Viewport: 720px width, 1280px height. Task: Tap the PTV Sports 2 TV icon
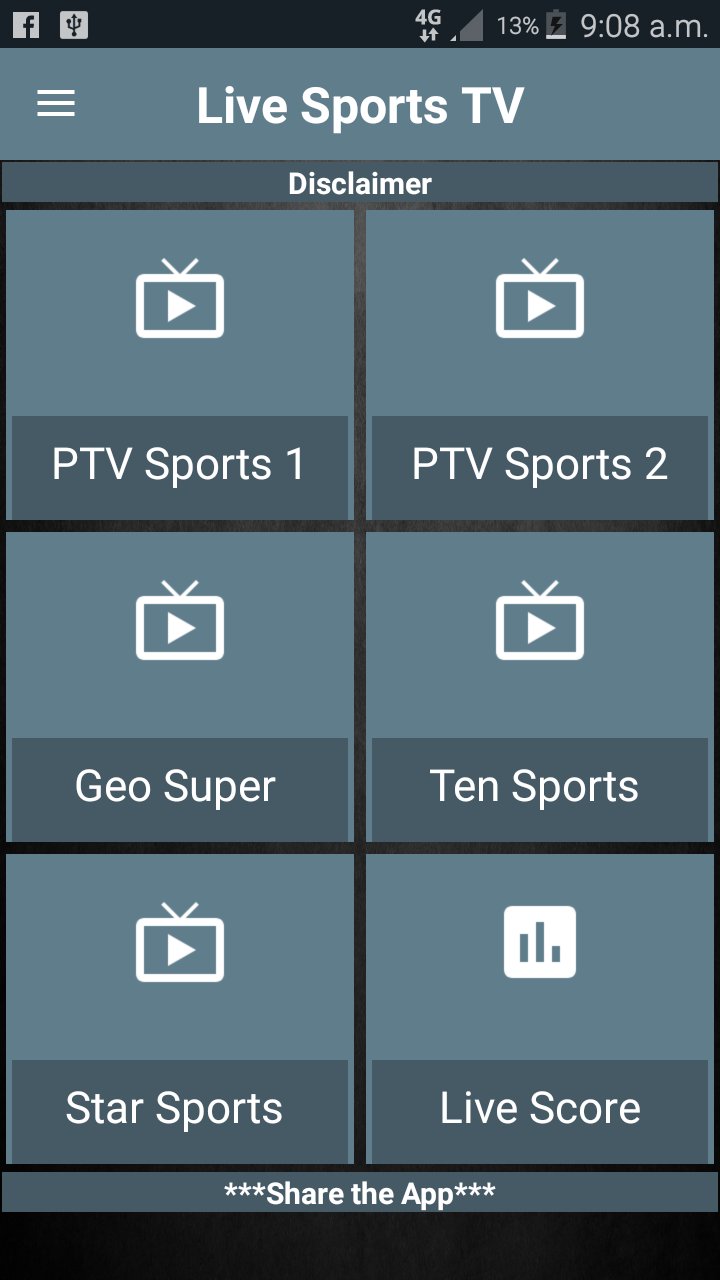coord(539,300)
